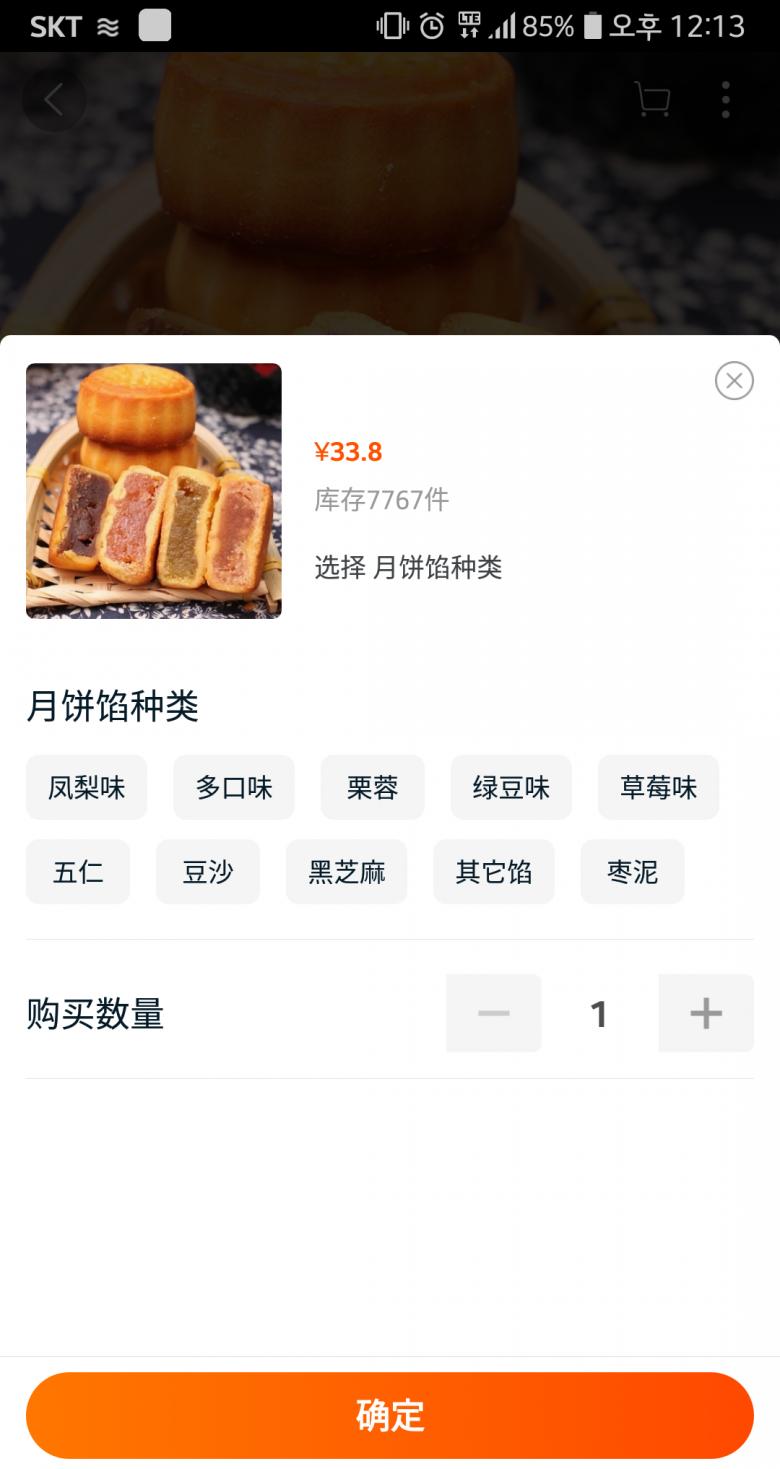Screen dimensions: 780x1469
Task: Confirm selection with 确定 button
Action: (390, 1415)
